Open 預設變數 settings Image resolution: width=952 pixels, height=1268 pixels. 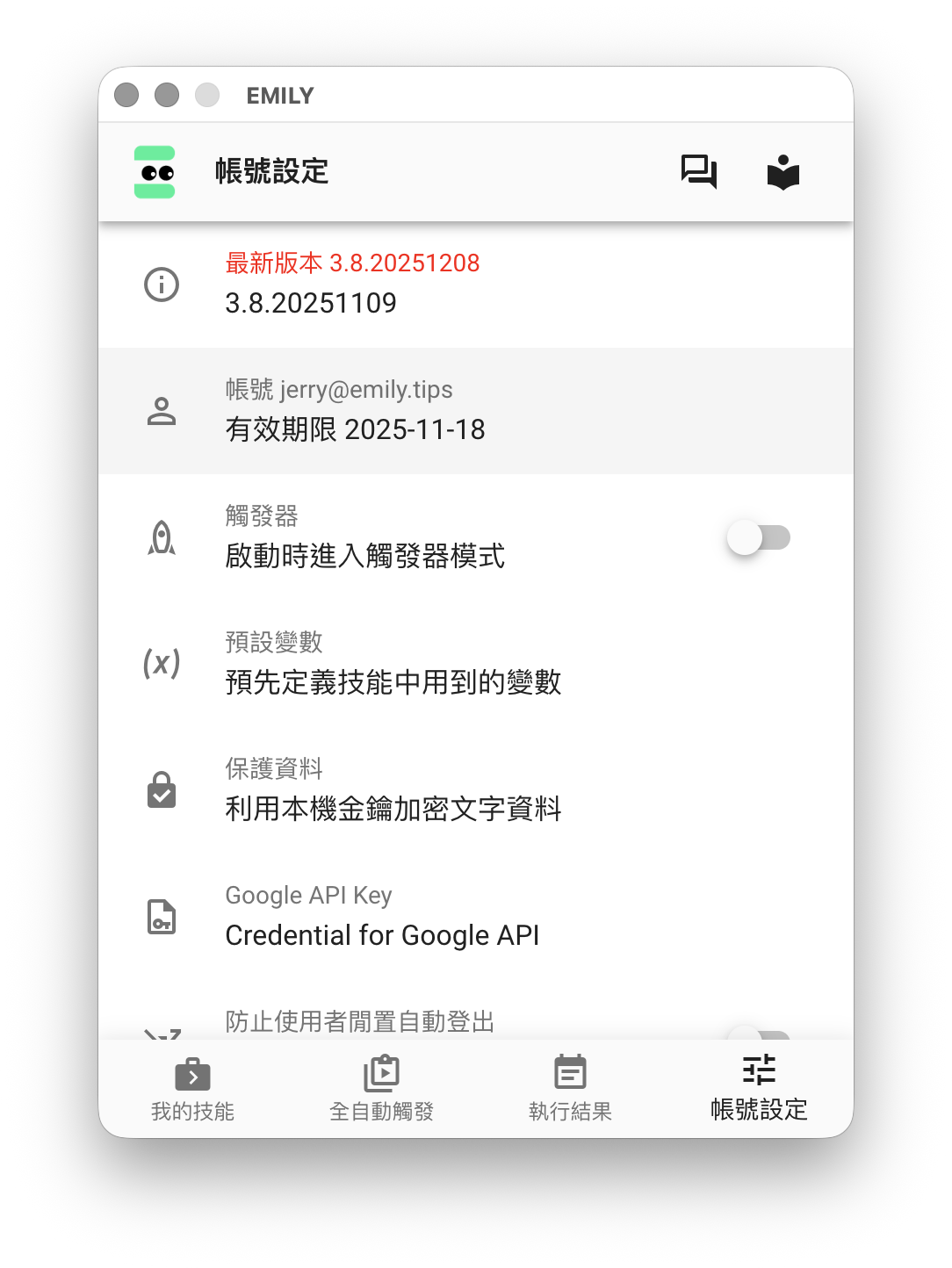474,663
